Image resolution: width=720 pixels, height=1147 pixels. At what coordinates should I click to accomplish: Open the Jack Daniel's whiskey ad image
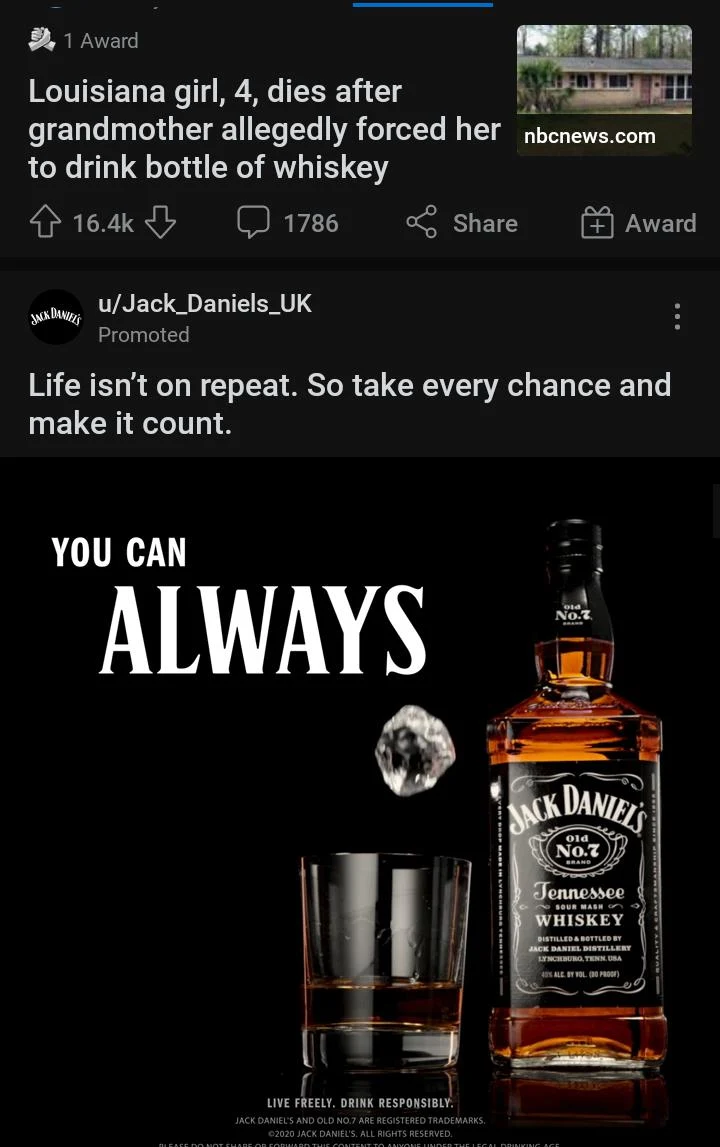[360, 800]
